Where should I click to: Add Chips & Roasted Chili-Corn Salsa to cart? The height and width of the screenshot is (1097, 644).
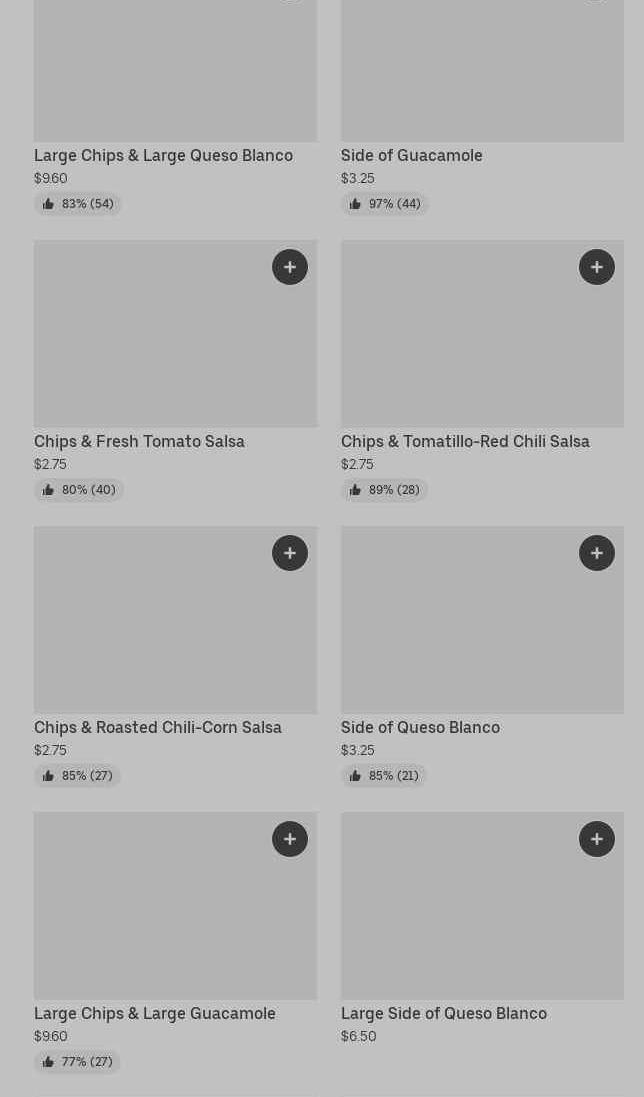click(289, 553)
